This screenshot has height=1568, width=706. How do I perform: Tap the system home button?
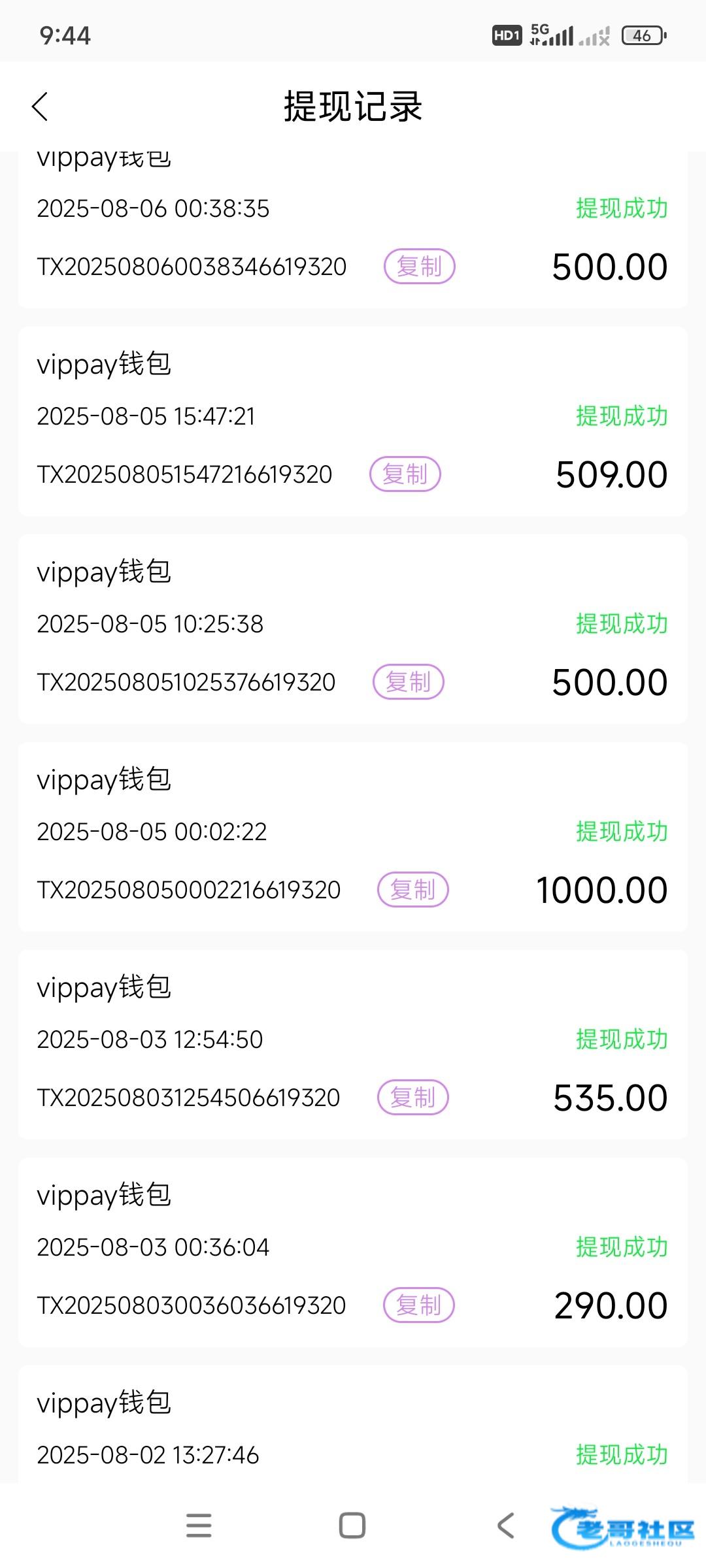pos(352,1526)
